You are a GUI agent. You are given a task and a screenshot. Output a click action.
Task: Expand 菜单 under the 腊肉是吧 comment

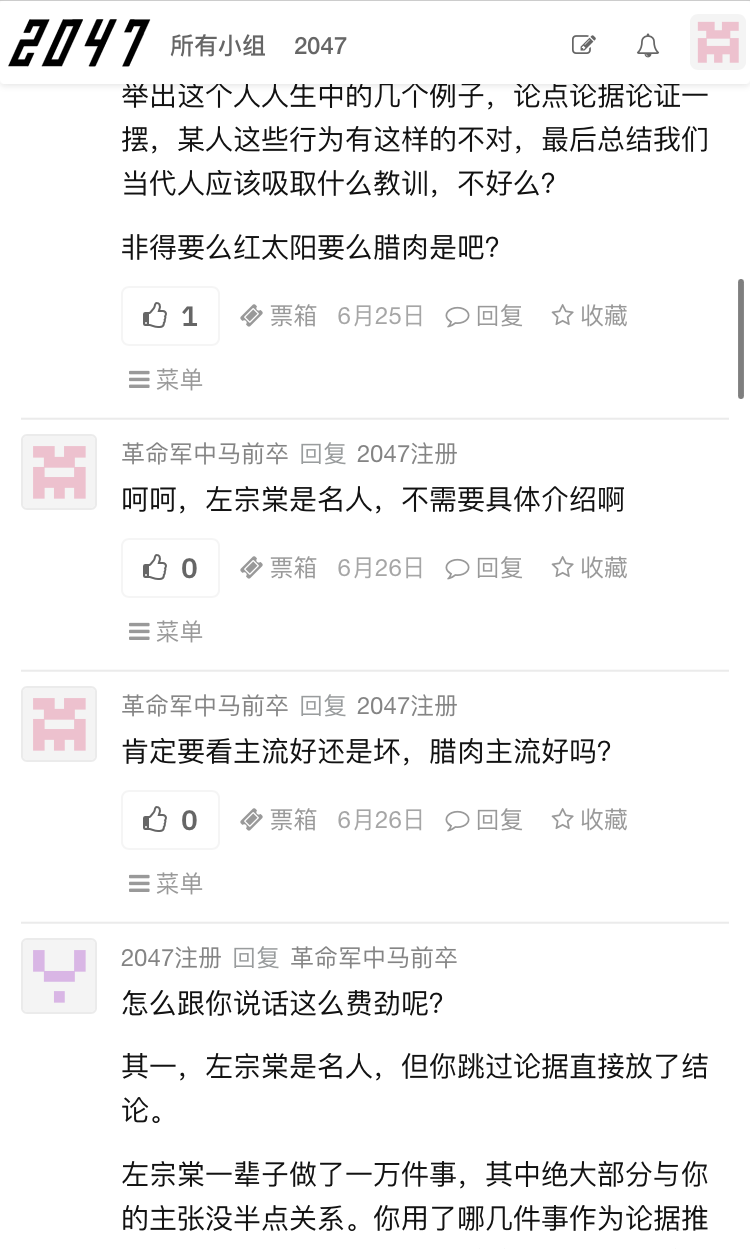166,379
